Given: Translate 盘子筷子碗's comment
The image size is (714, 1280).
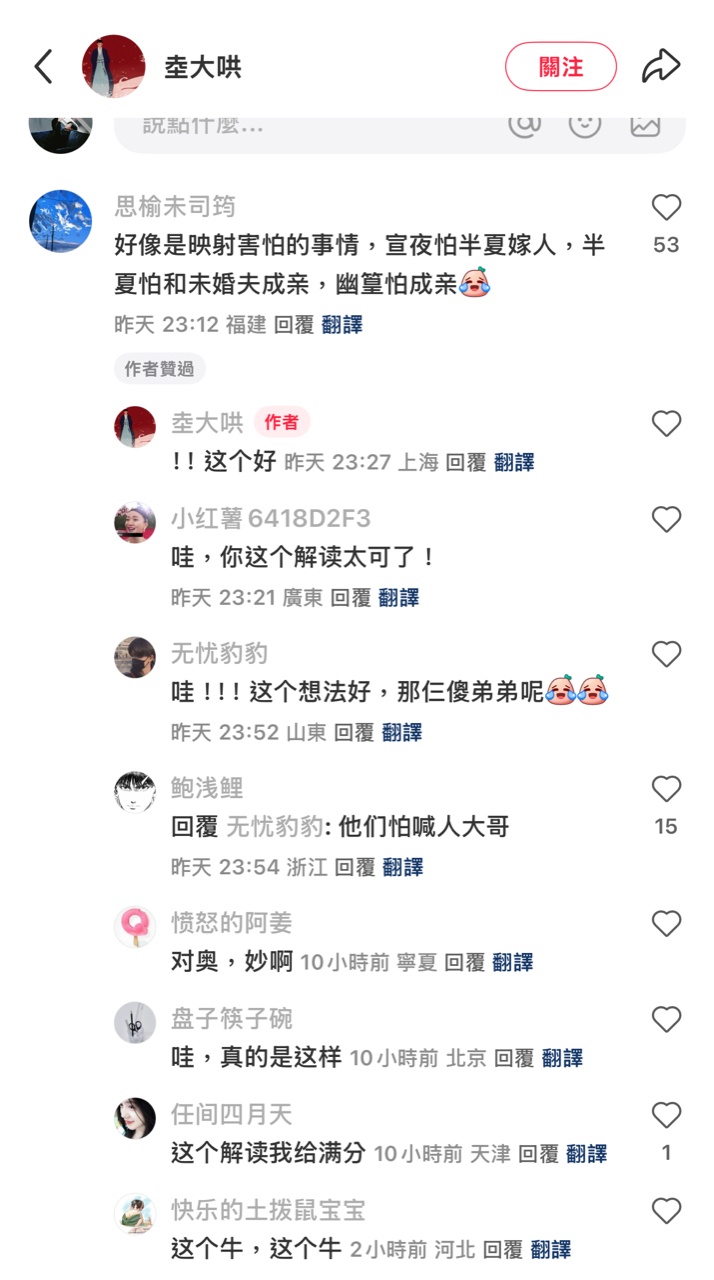Looking at the screenshot, I should pos(562,1057).
